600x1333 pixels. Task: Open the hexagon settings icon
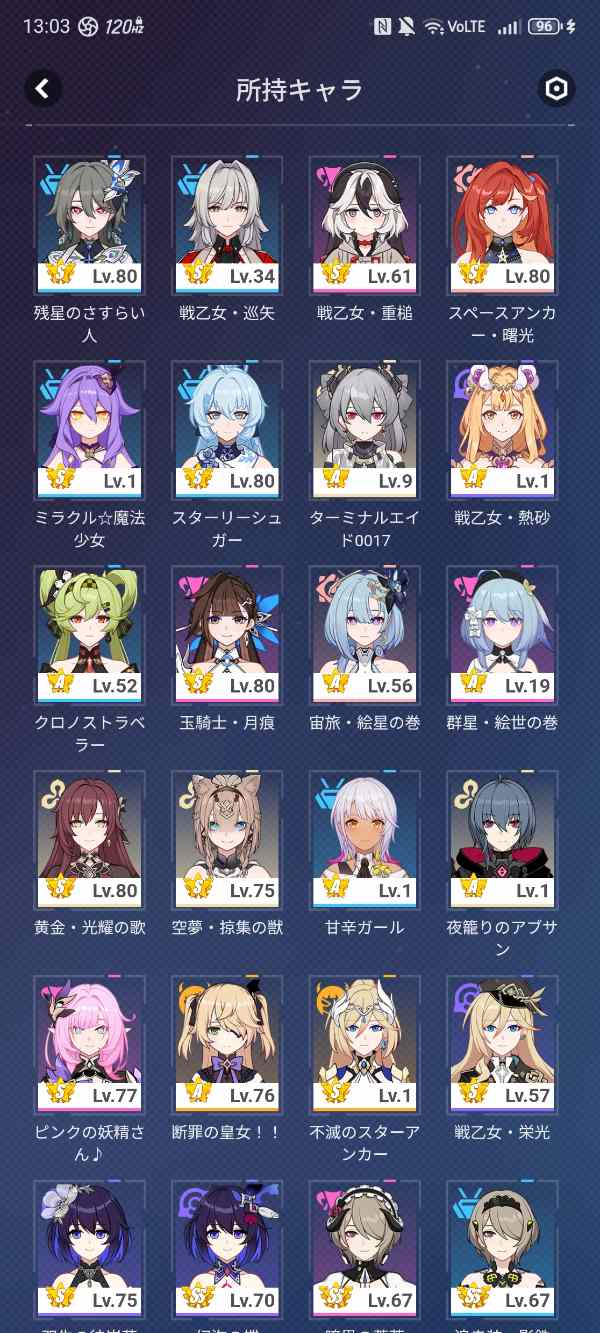[555, 89]
